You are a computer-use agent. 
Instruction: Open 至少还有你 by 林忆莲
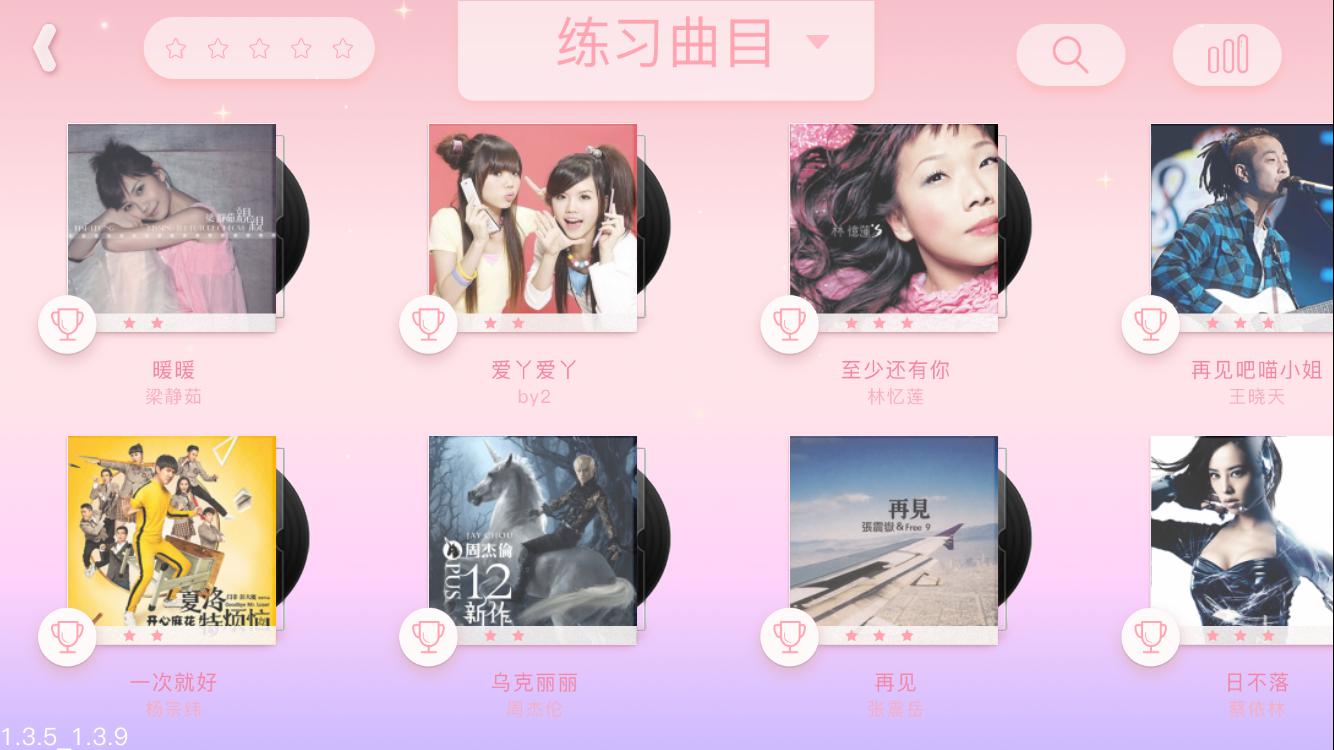click(x=894, y=220)
